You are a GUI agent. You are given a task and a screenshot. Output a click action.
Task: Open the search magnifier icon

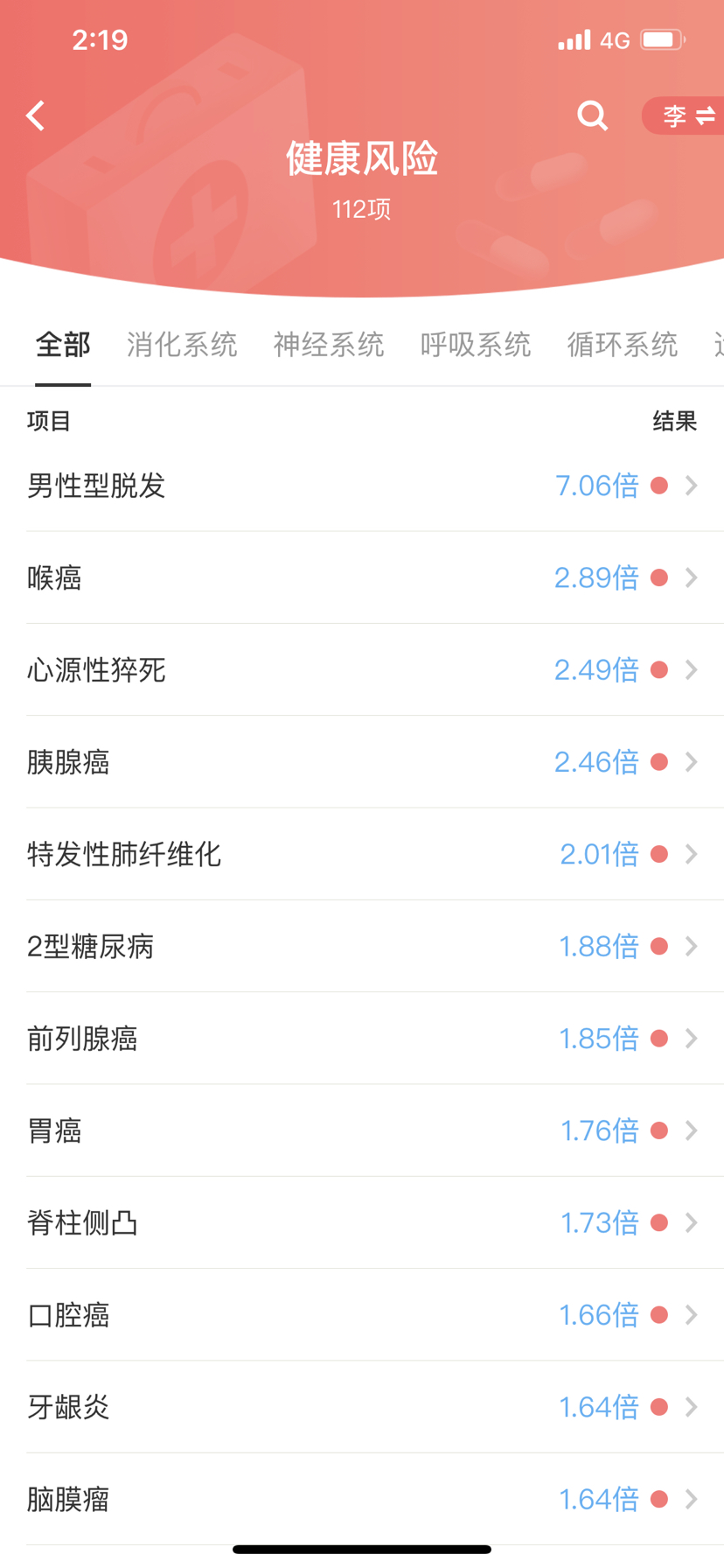pyautogui.click(x=592, y=115)
